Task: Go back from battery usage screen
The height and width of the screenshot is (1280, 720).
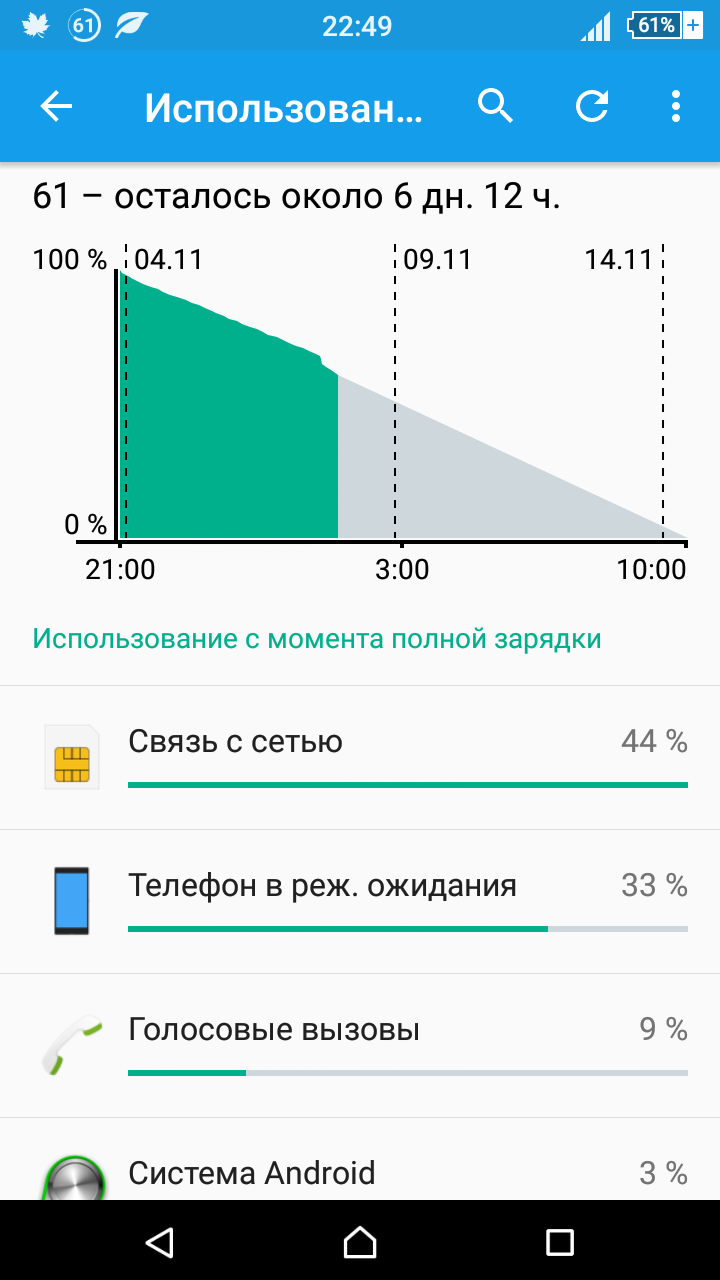Action: [x=57, y=106]
